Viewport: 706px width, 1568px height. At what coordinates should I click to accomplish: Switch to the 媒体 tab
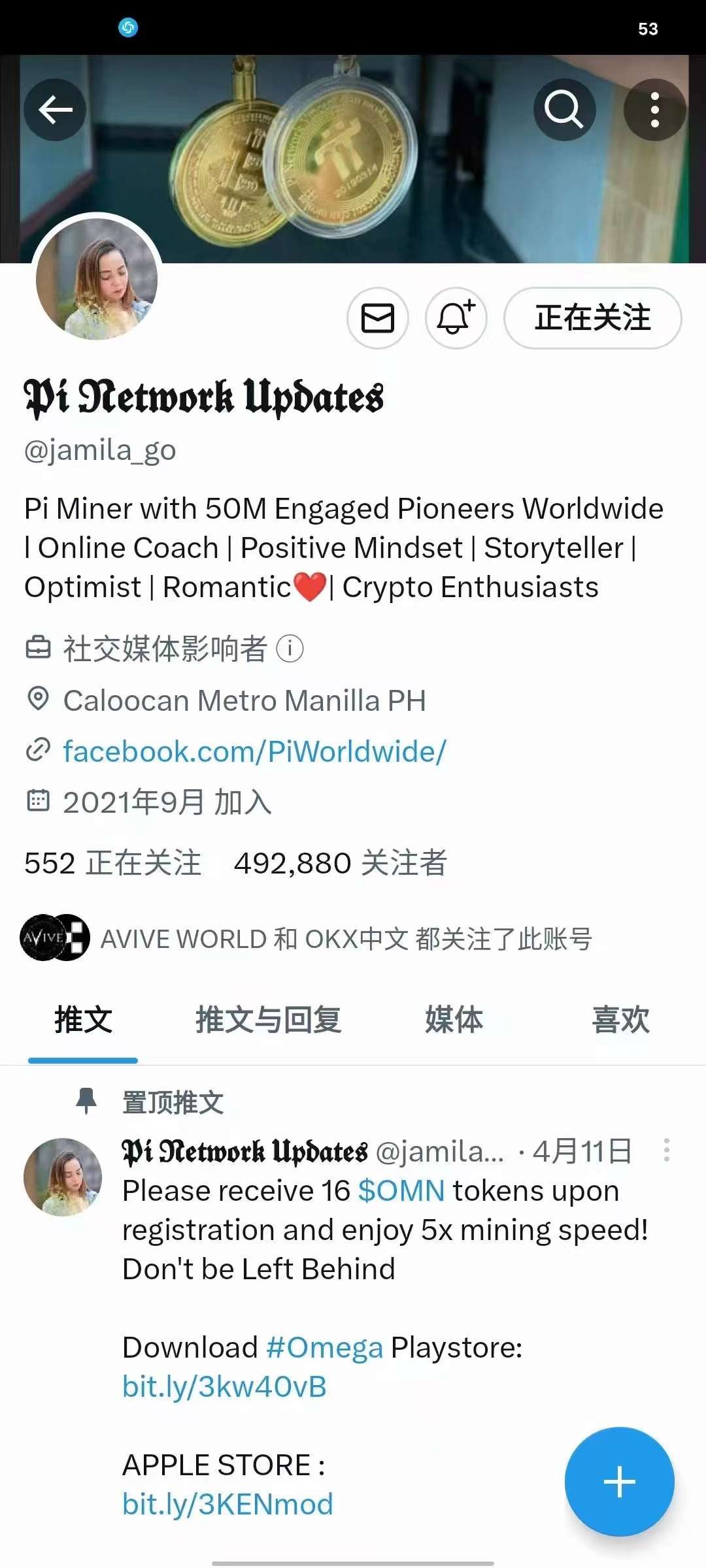pos(454,1020)
